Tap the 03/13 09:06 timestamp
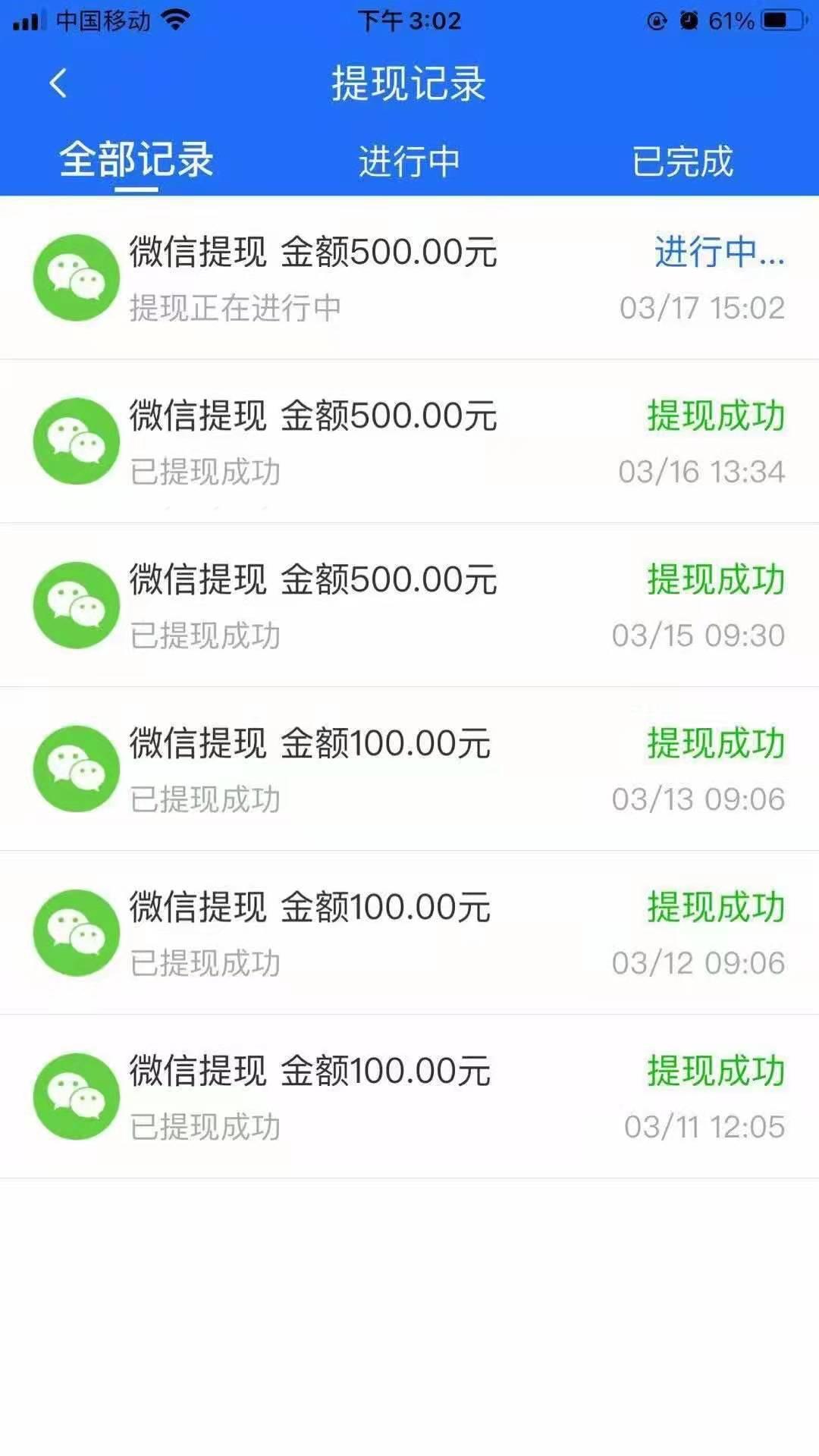The width and height of the screenshot is (819, 1456). [699, 799]
